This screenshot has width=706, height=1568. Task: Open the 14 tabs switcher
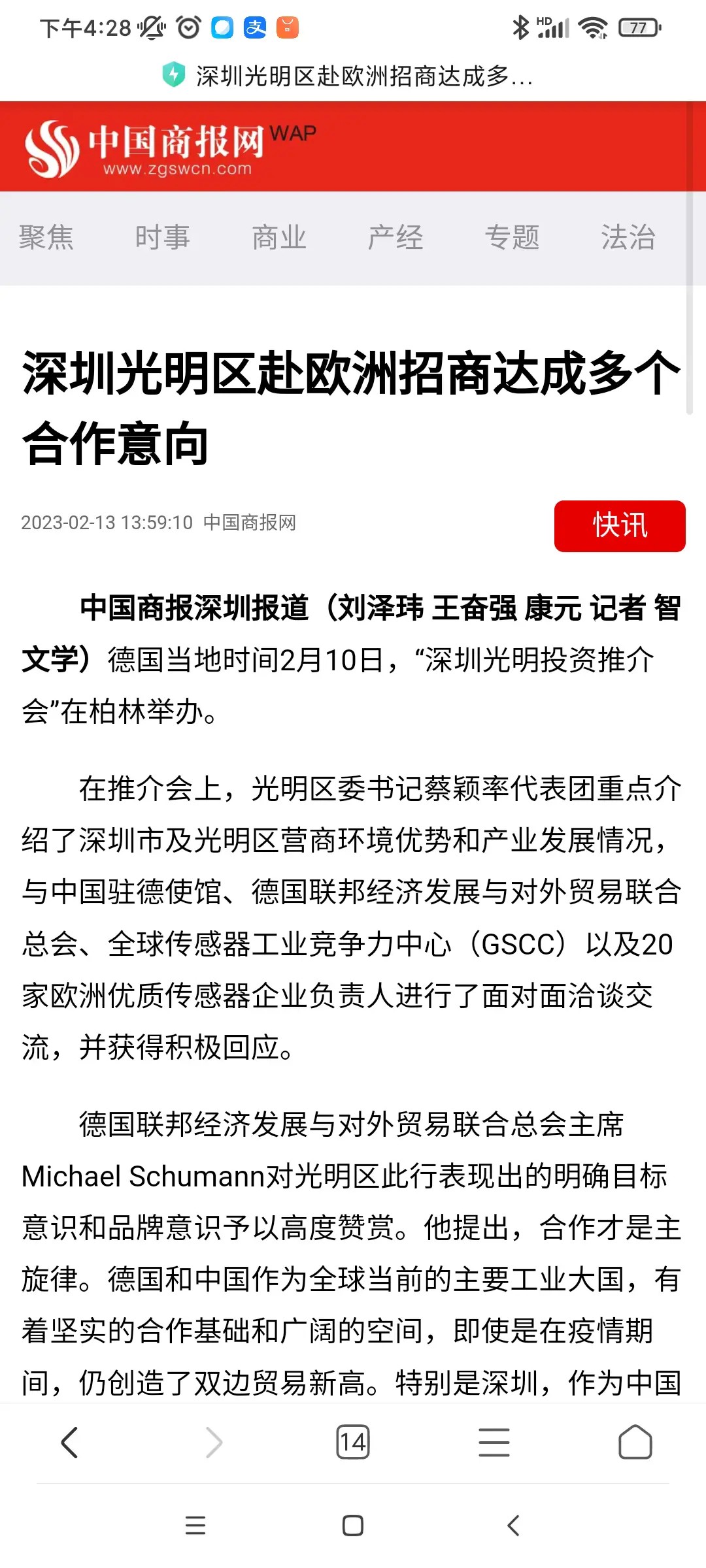[x=353, y=1442]
